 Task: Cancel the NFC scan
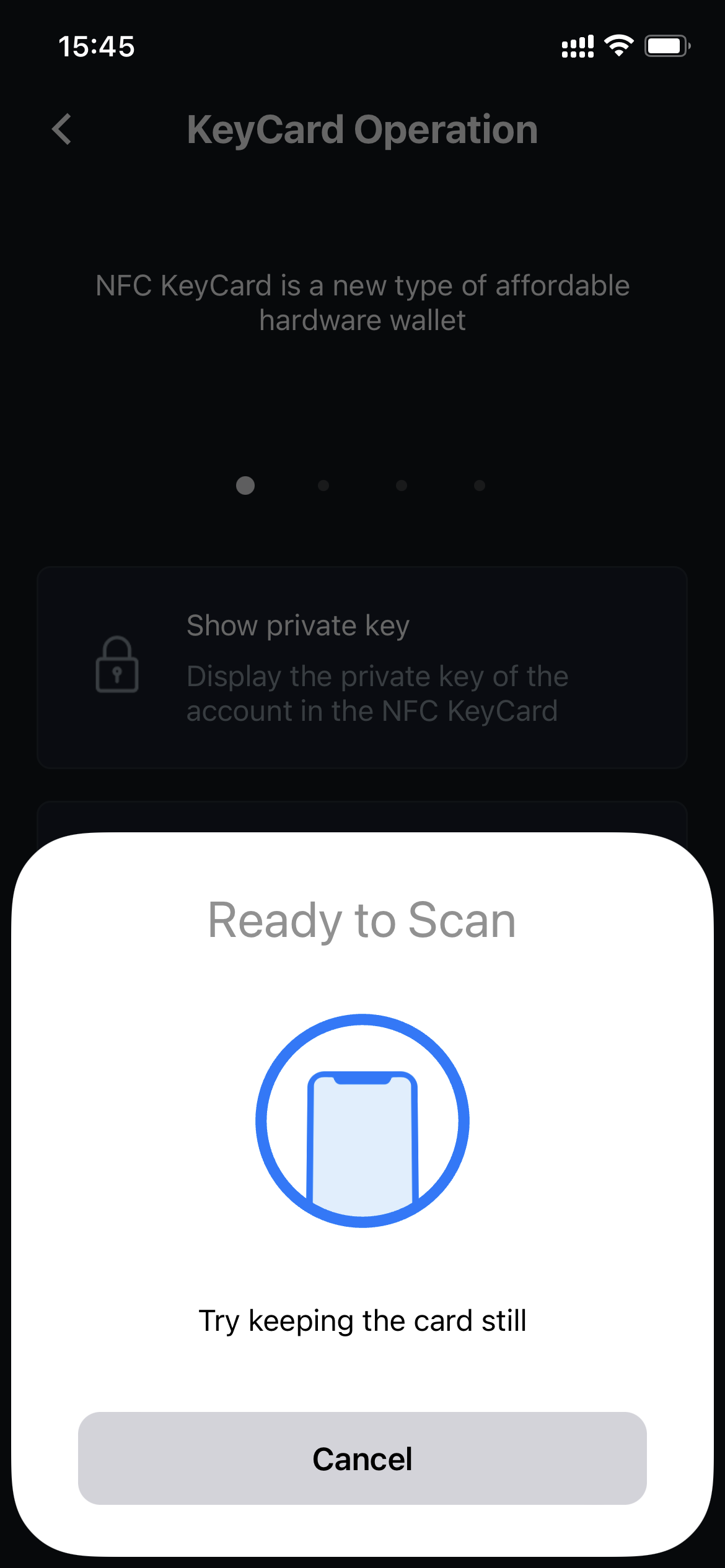362,1458
